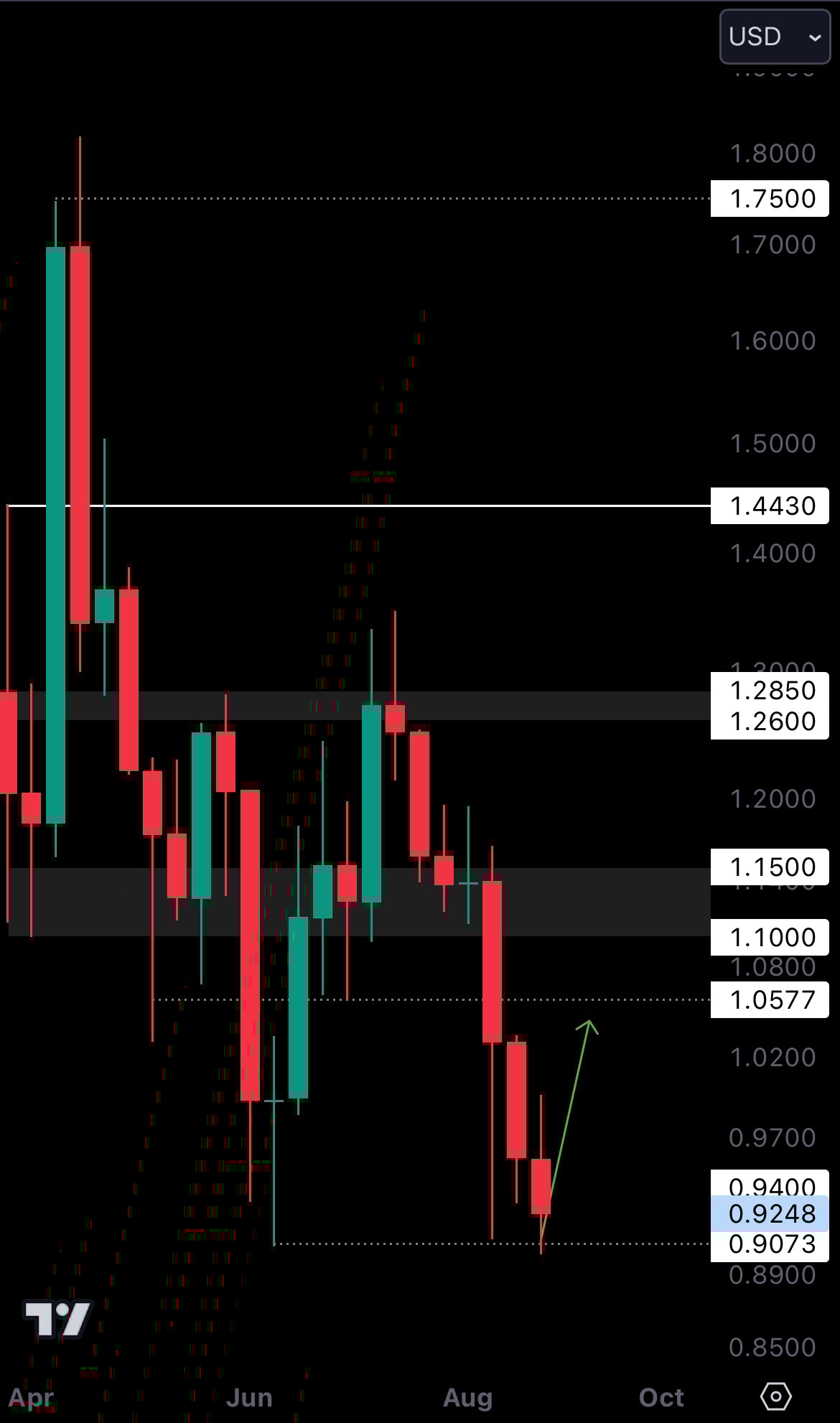This screenshot has width=840, height=1423.
Task: Click the 1.4430 white line label
Action: (769, 506)
